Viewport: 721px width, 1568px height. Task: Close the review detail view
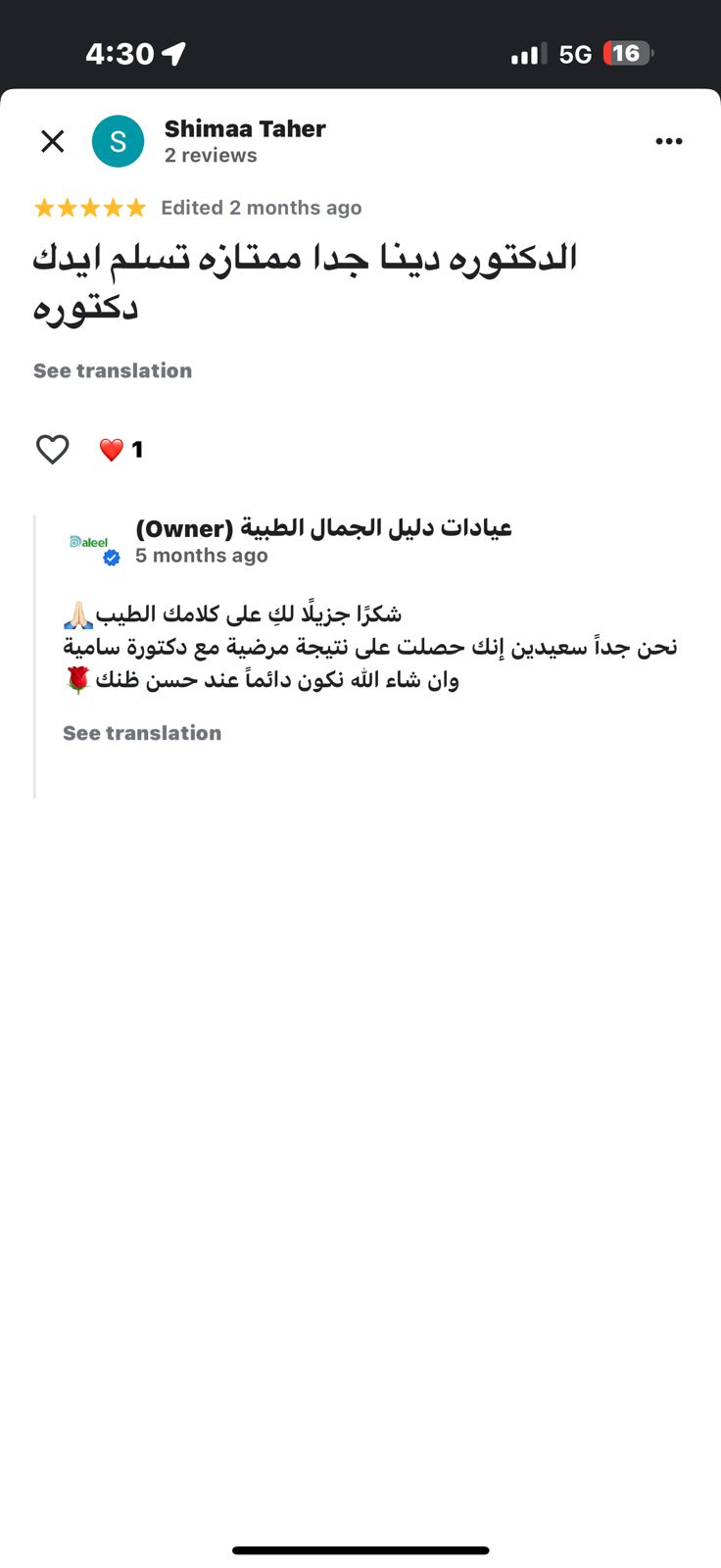pos(53,141)
